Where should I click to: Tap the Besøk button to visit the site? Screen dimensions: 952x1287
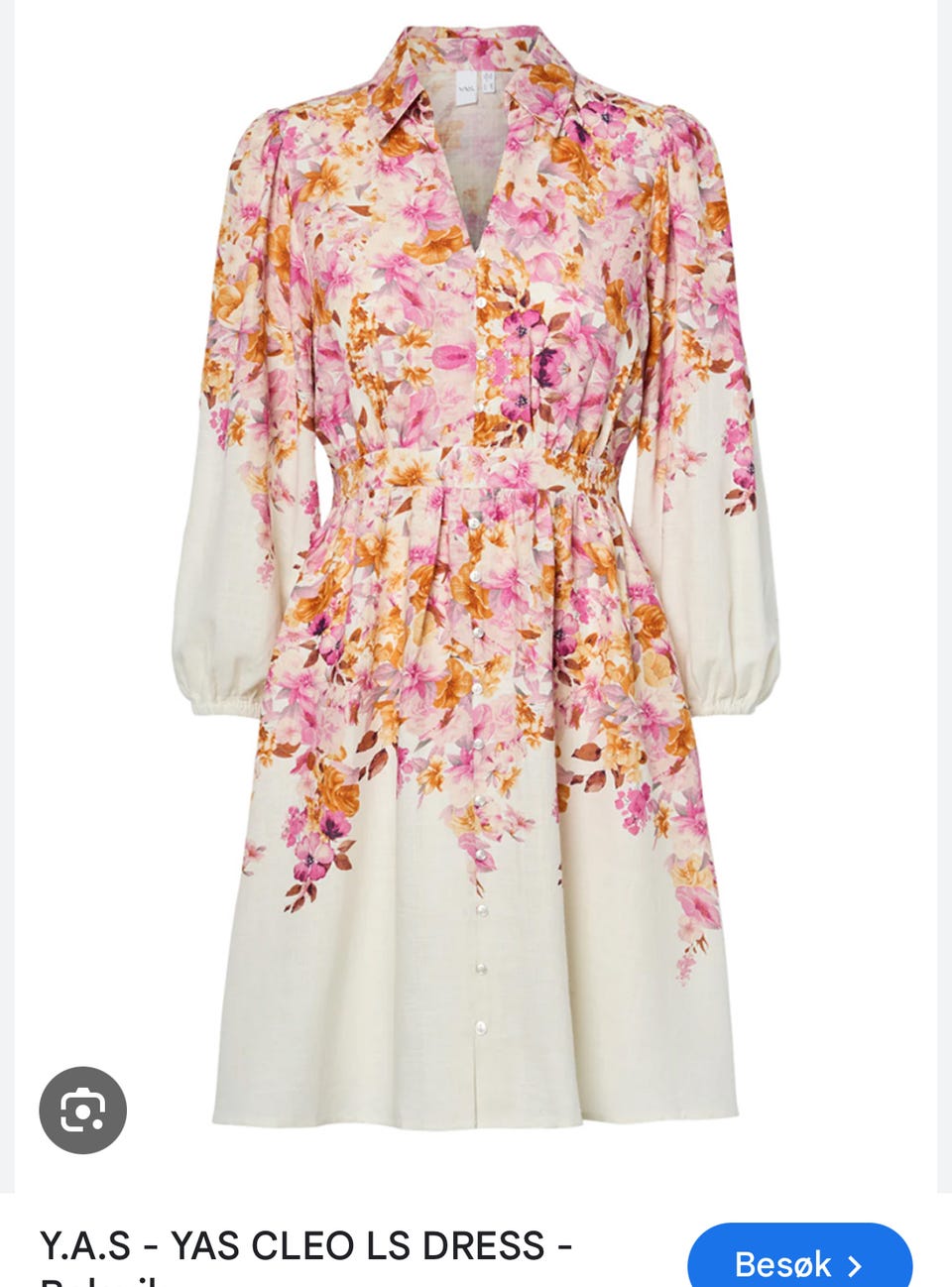click(798, 1260)
